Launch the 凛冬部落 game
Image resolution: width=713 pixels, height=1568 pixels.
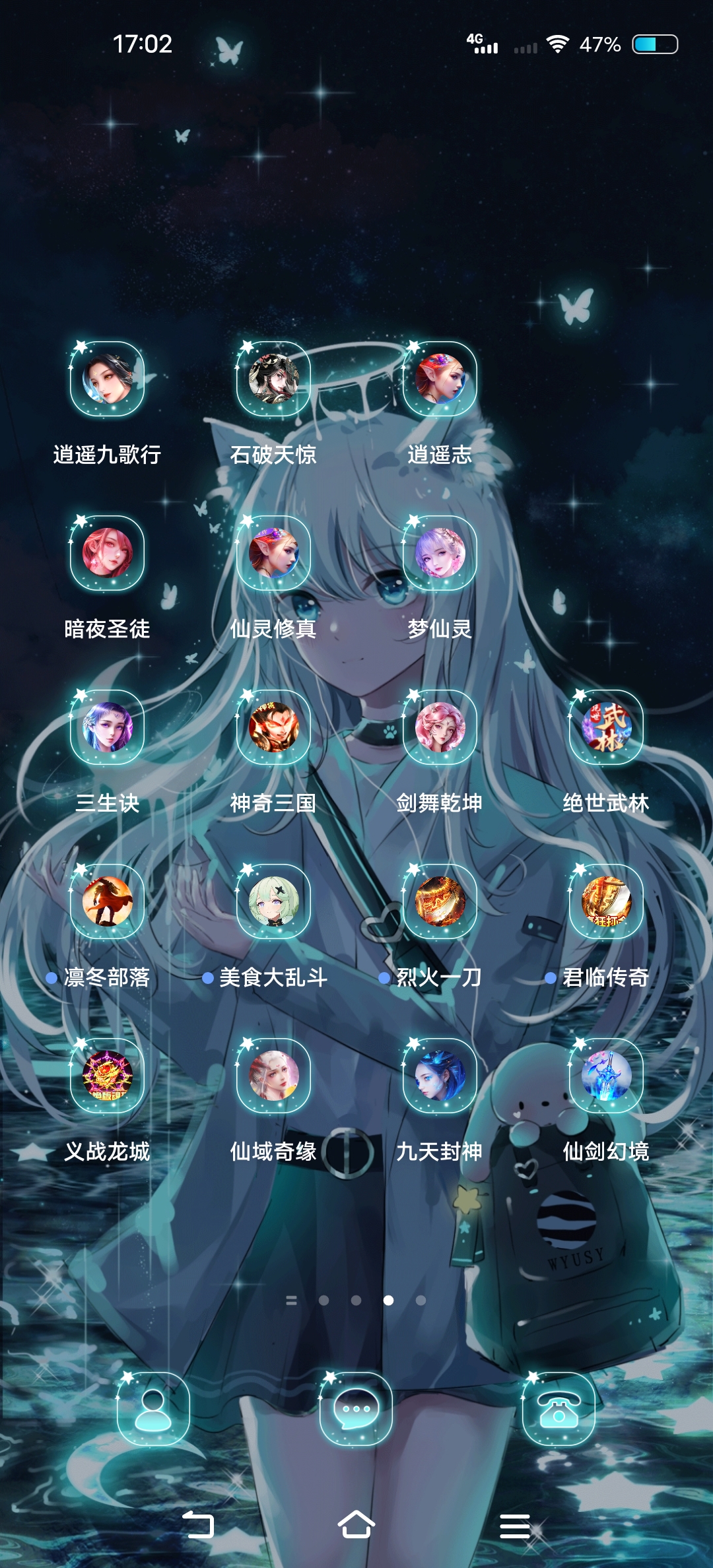pyautogui.click(x=107, y=901)
